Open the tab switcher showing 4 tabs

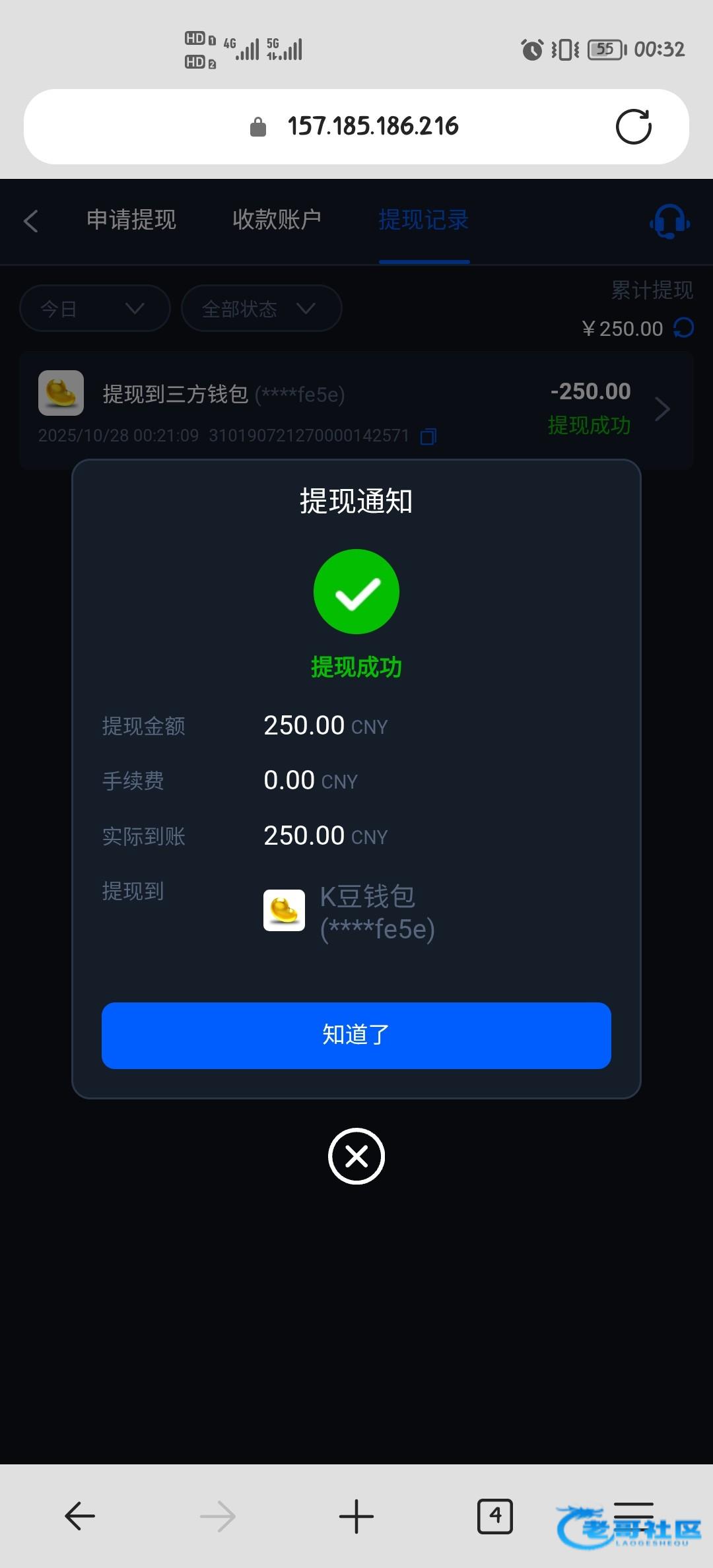coord(494,1516)
